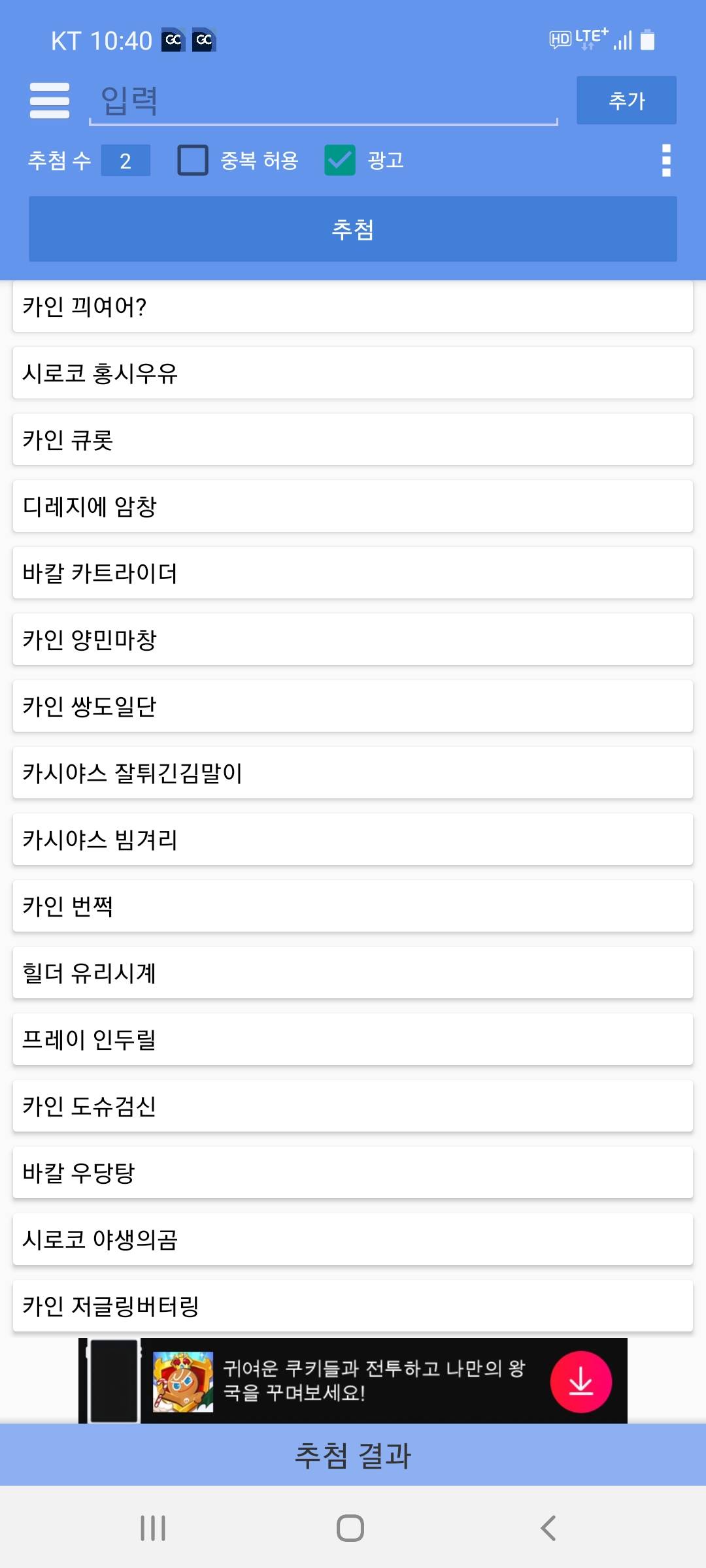The image size is (706, 1568).
Task: Select the entry 시로코 홍시우유
Action: [x=353, y=373]
